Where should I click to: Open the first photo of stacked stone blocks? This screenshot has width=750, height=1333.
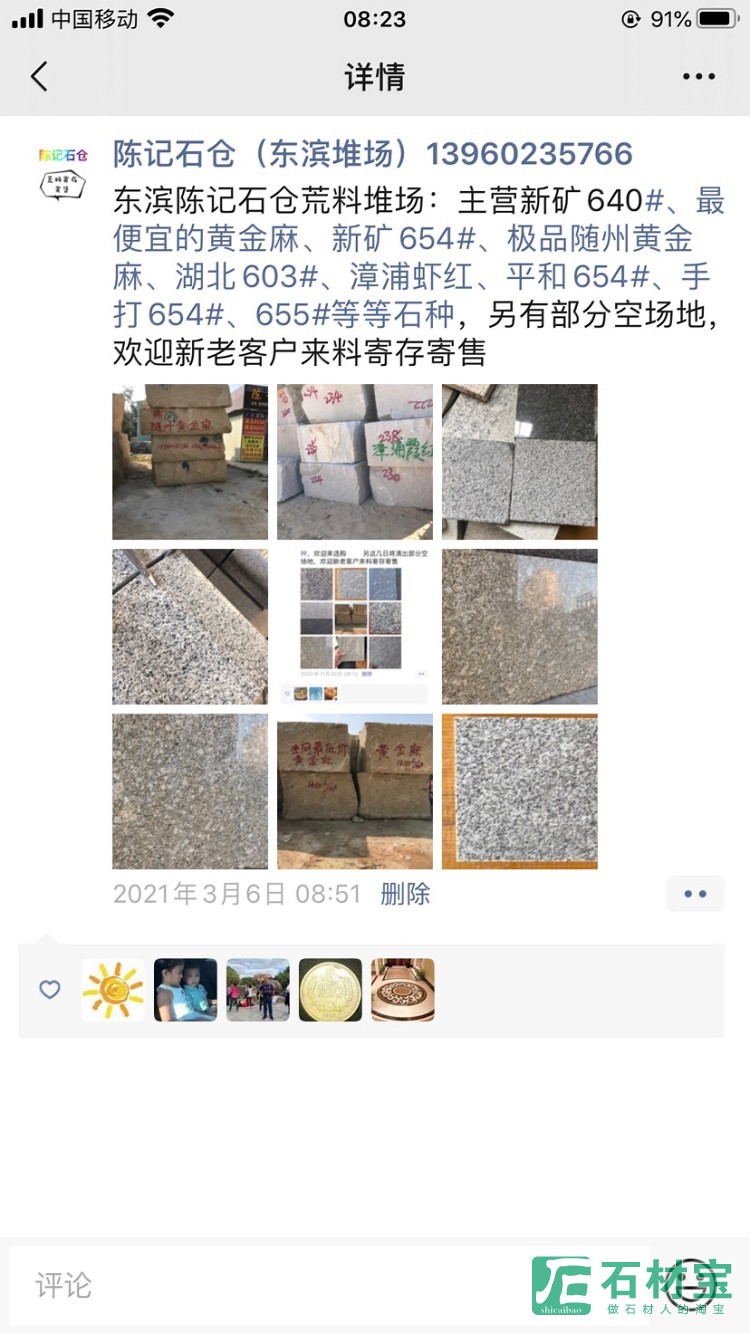pyautogui.click(x=190, y=462)
